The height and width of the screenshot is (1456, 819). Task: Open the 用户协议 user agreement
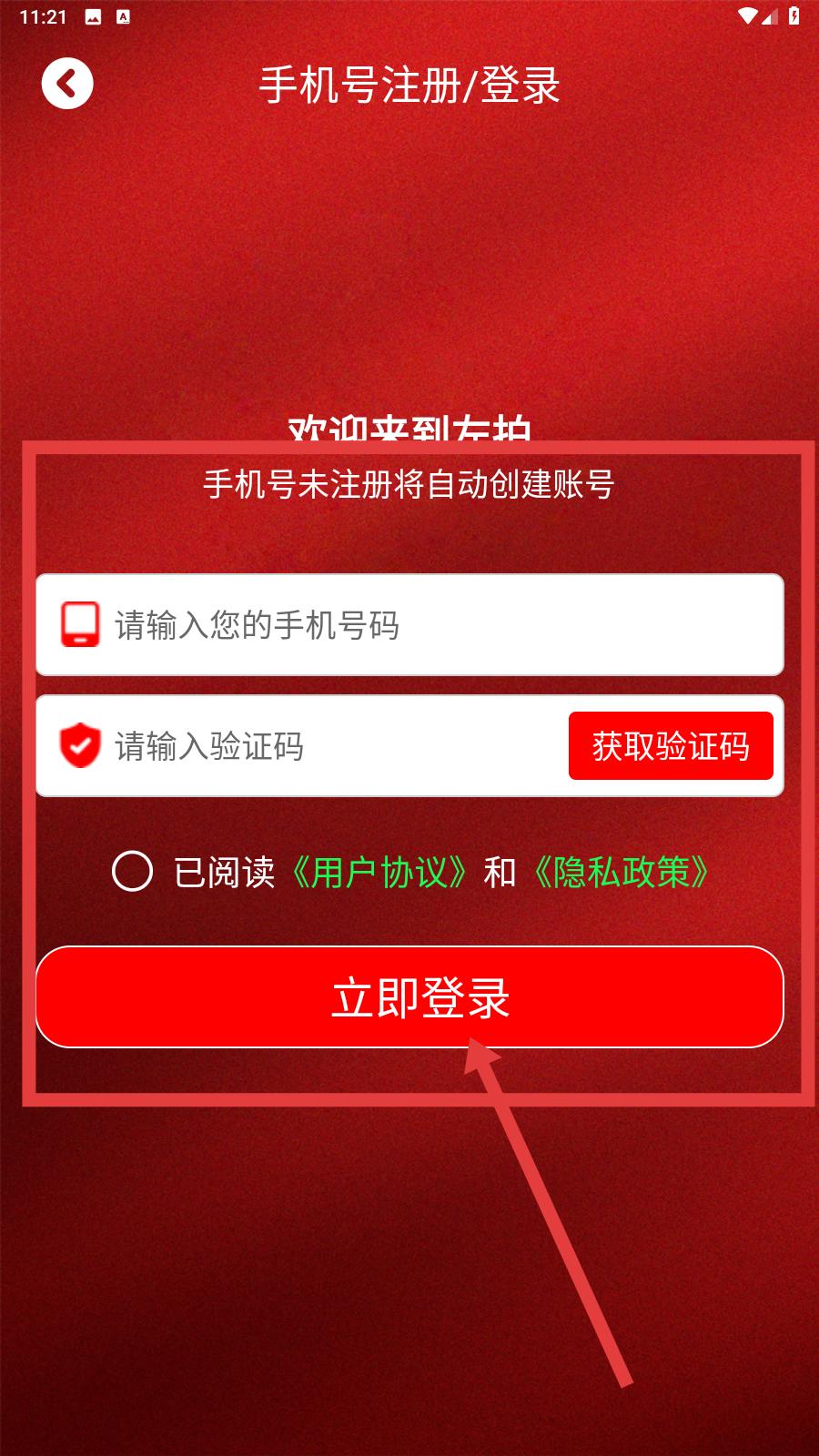pos(380,873)
